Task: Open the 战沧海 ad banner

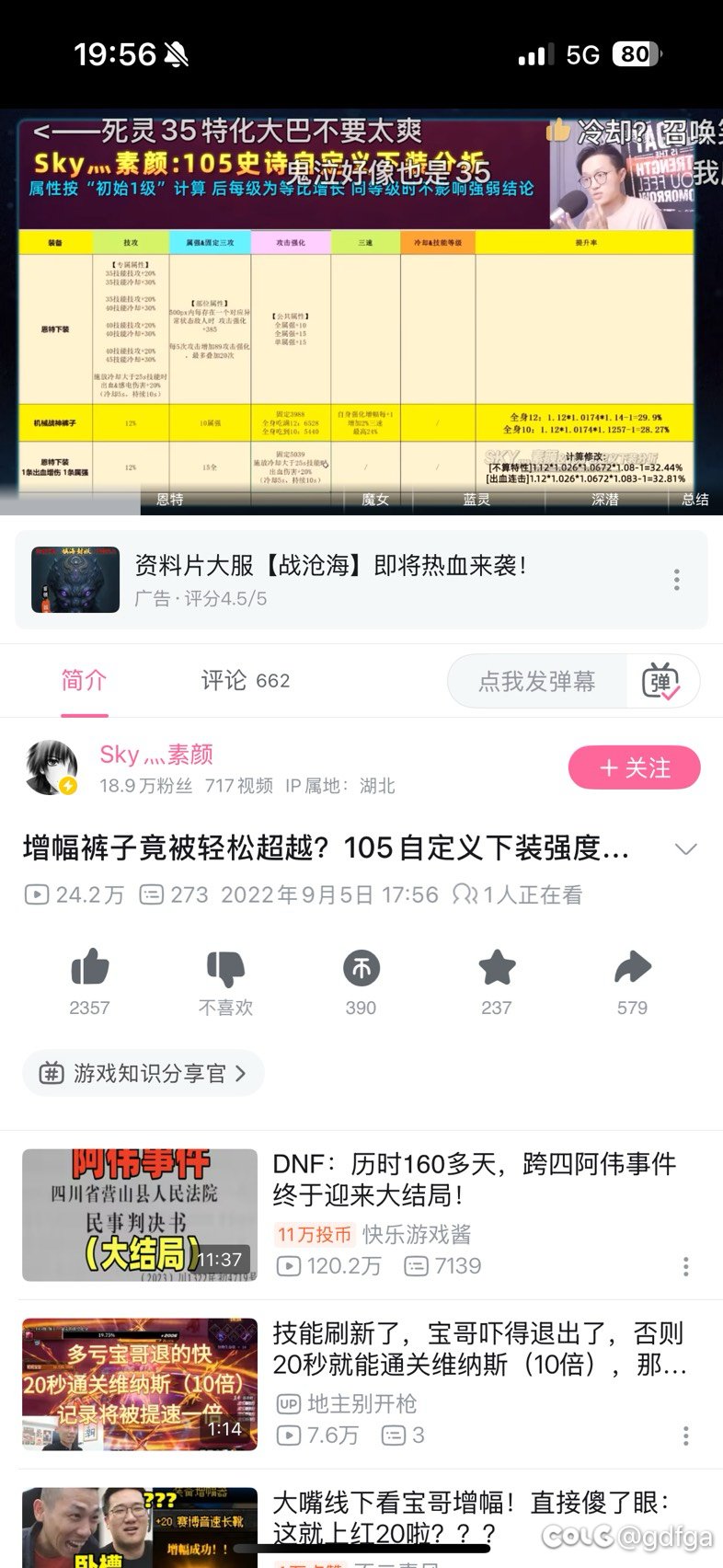Action: [331, 580]
